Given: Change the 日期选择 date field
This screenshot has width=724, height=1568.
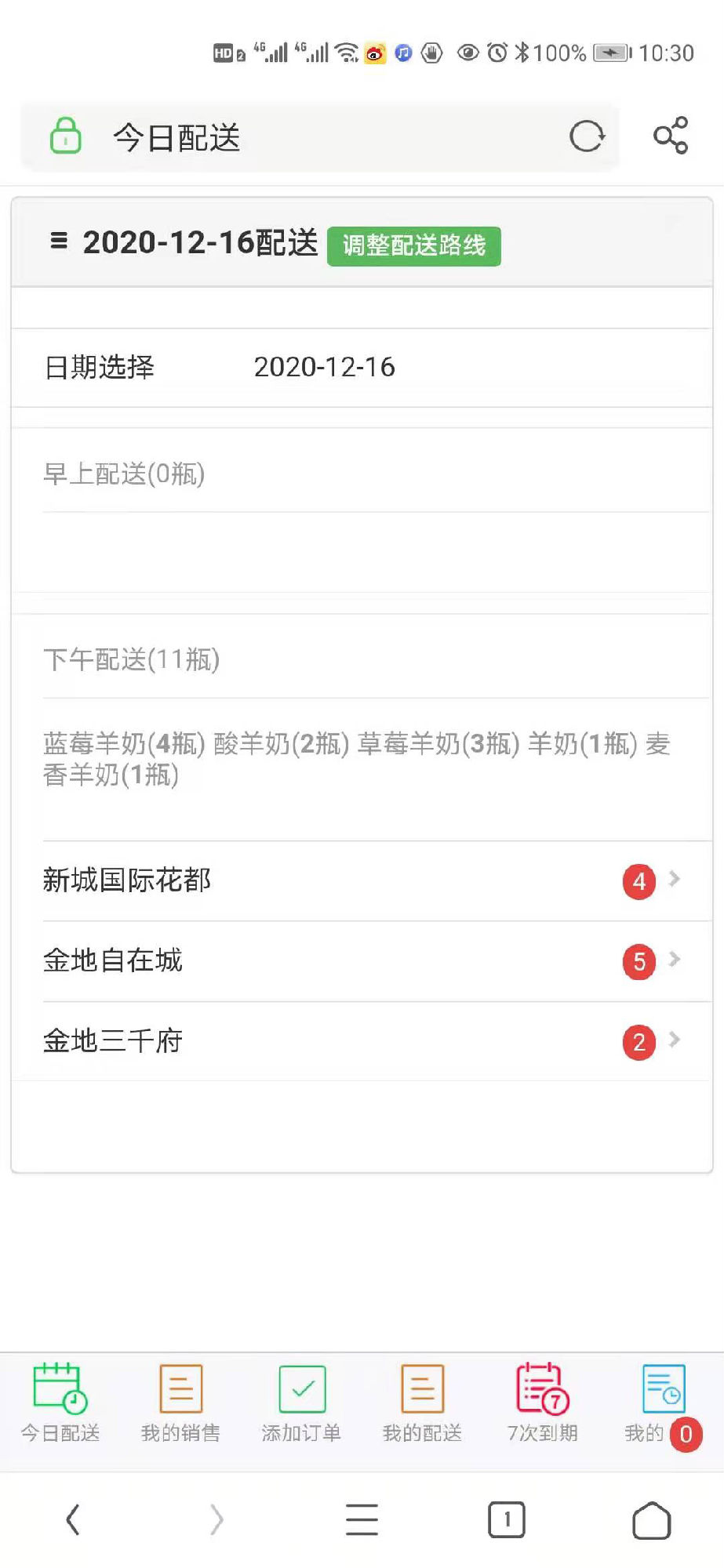Looking at the screenshot, I should pos(362,367).
